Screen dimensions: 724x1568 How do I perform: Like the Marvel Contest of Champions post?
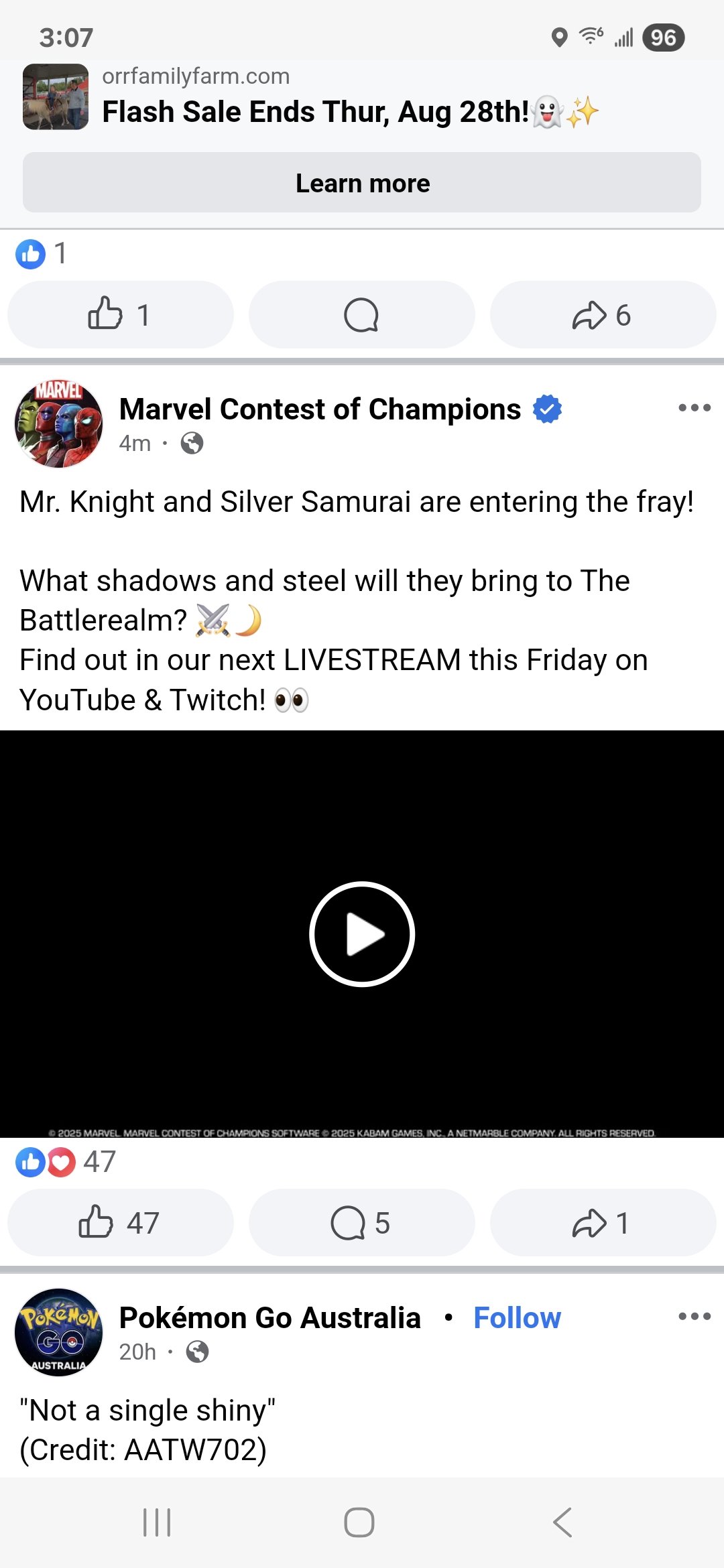(120, 1223)
